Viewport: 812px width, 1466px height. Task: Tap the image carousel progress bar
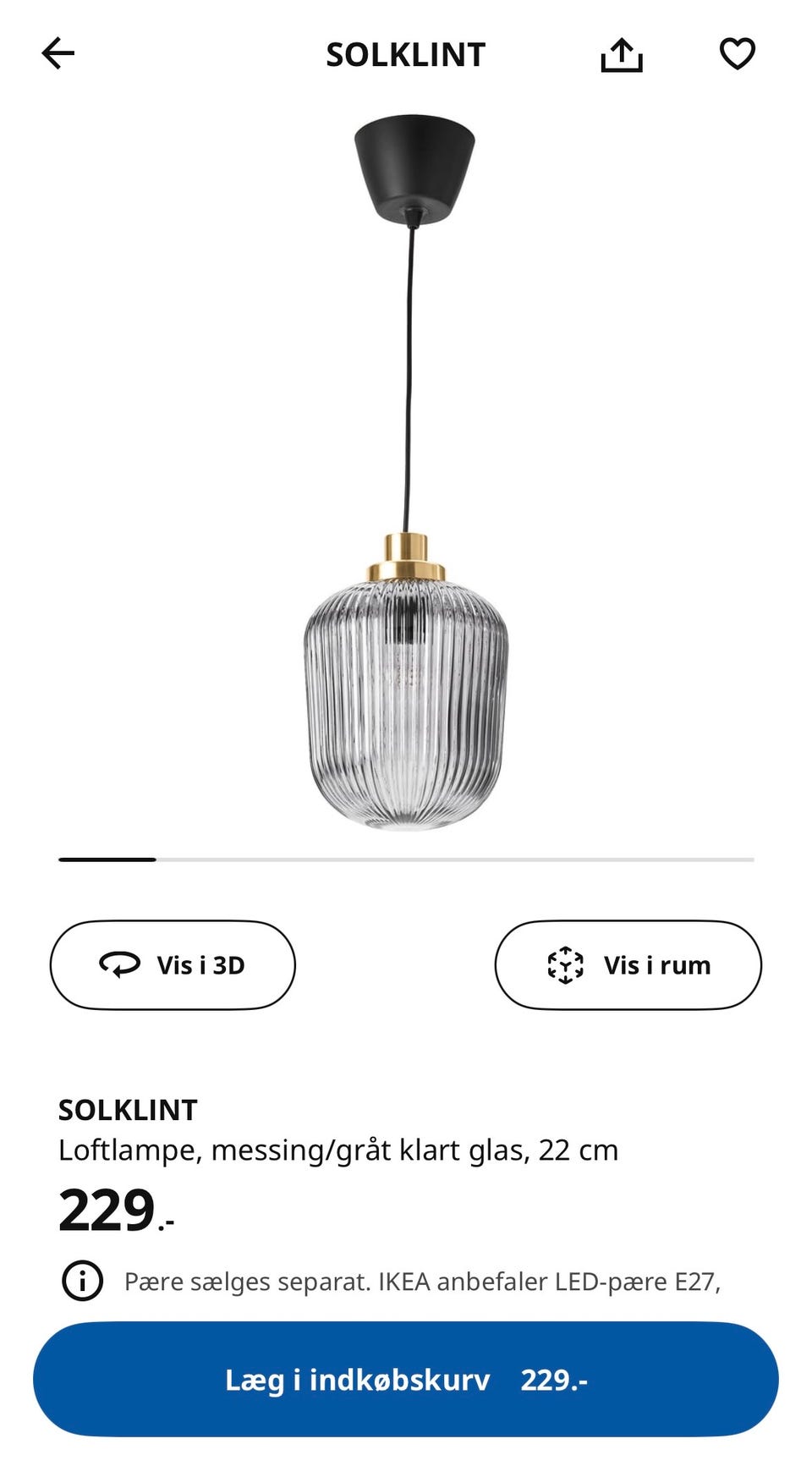point(406,859)
